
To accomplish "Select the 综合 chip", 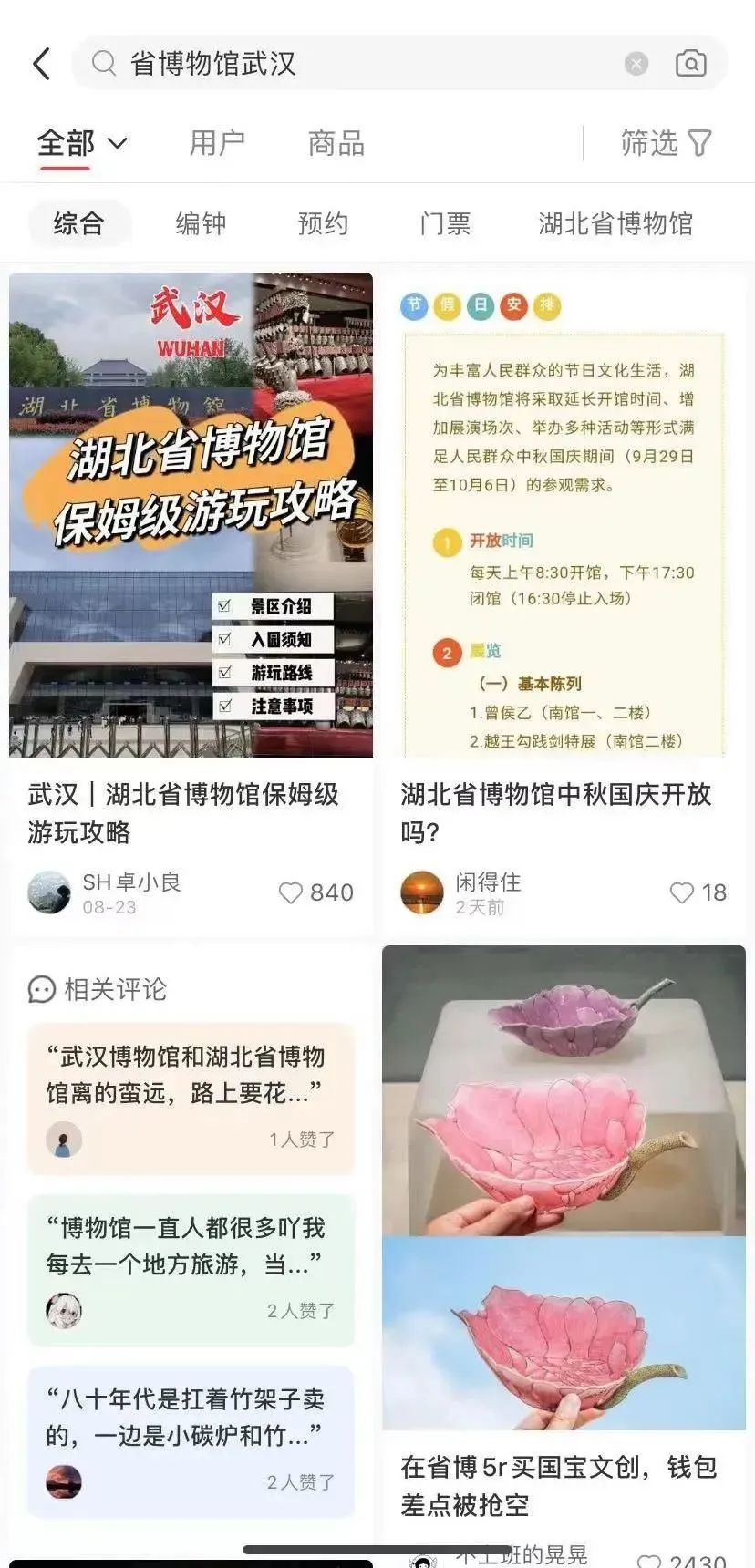I will point(79,223).
